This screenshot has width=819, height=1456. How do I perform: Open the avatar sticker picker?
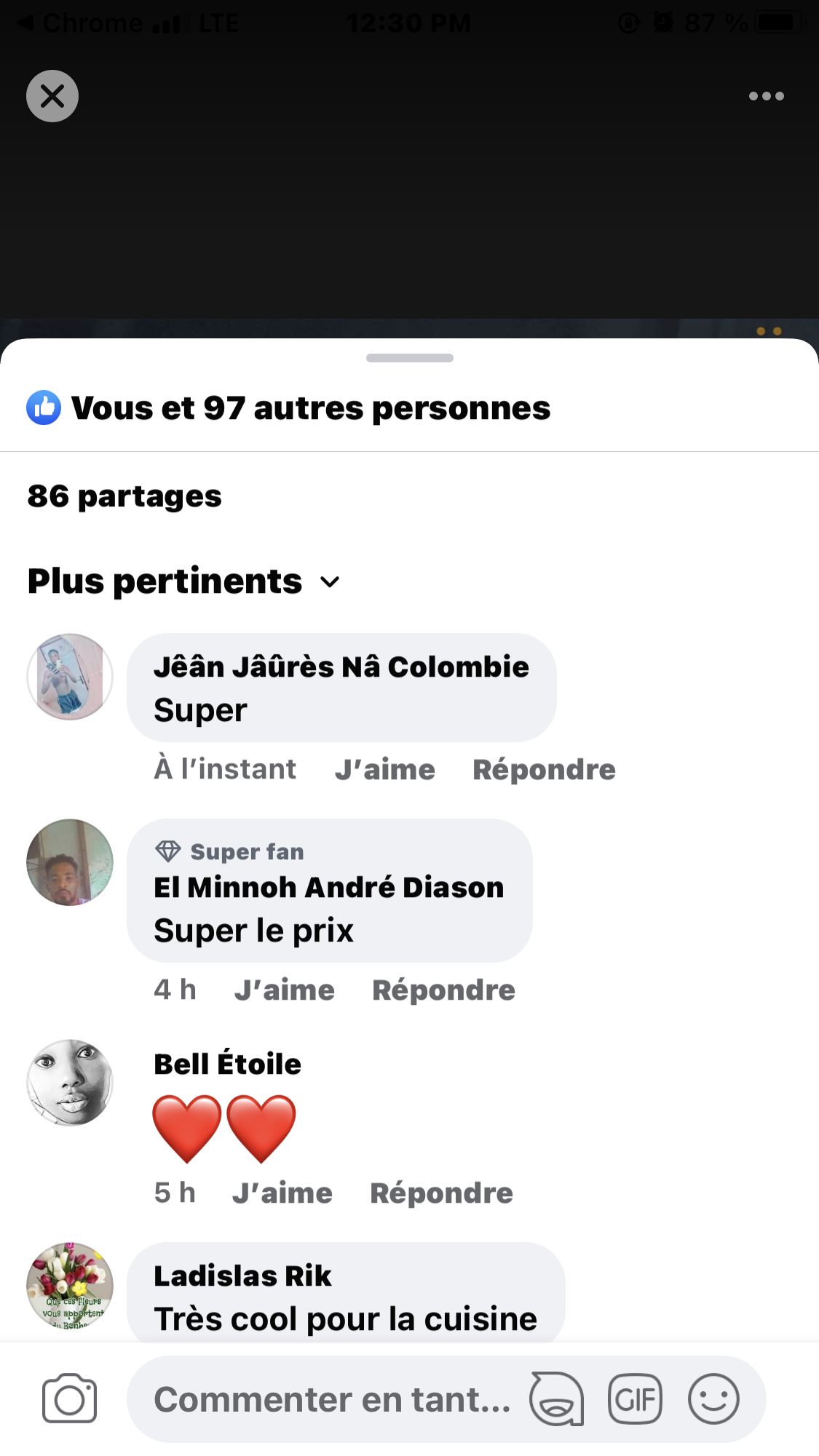coord(557,1399)
